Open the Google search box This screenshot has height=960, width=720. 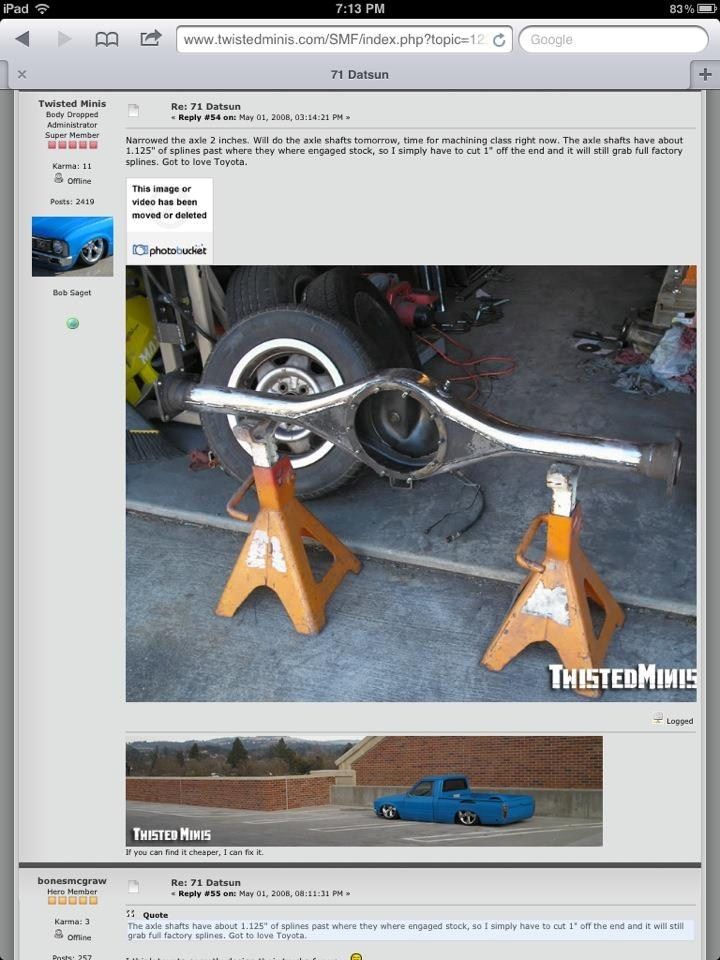pyautogui.click(x=612, y=39)
